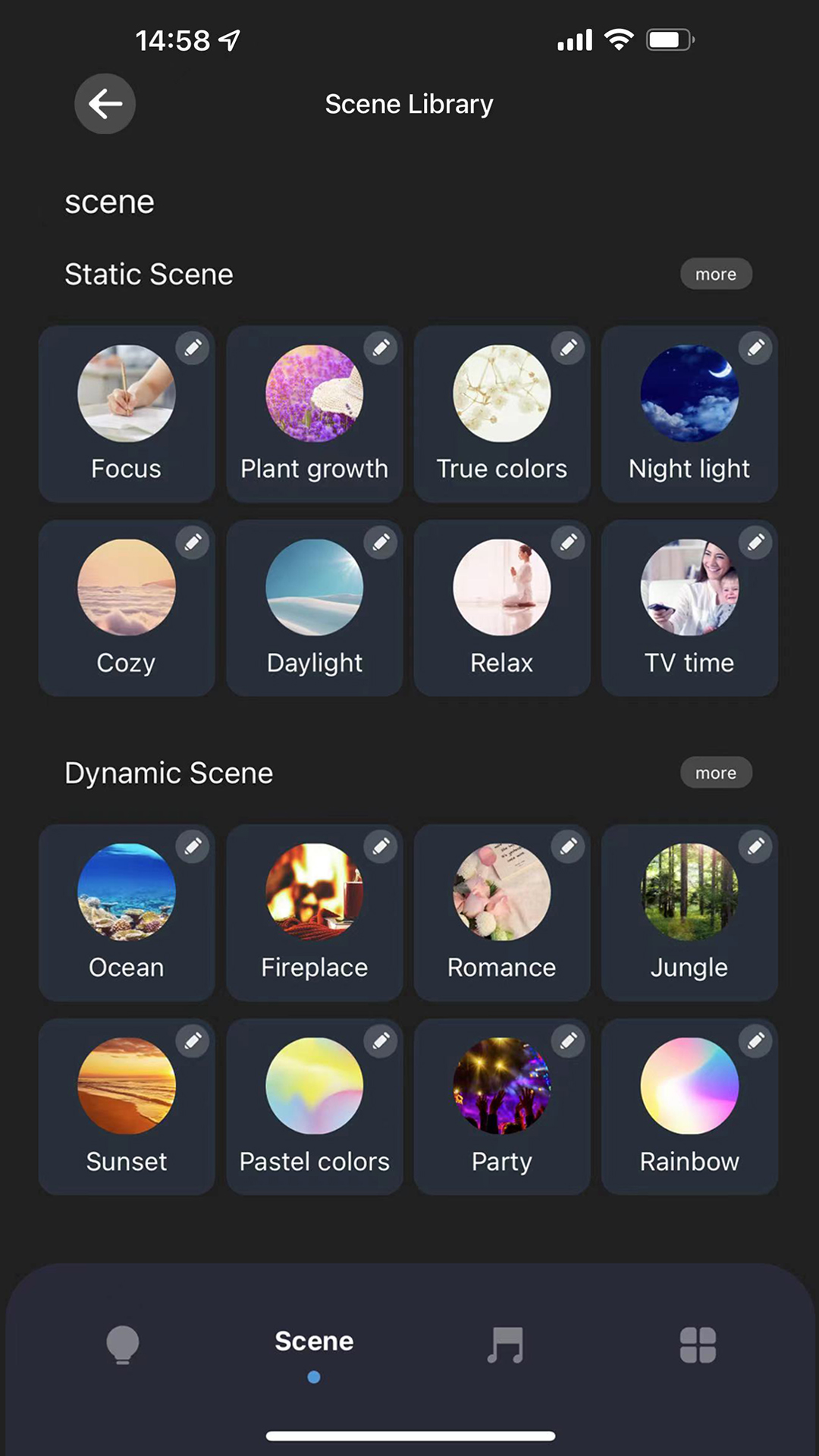Viewport: 819px width, 1456px height.
Task: Choose the Cozy scene
Action: [127, 607]
